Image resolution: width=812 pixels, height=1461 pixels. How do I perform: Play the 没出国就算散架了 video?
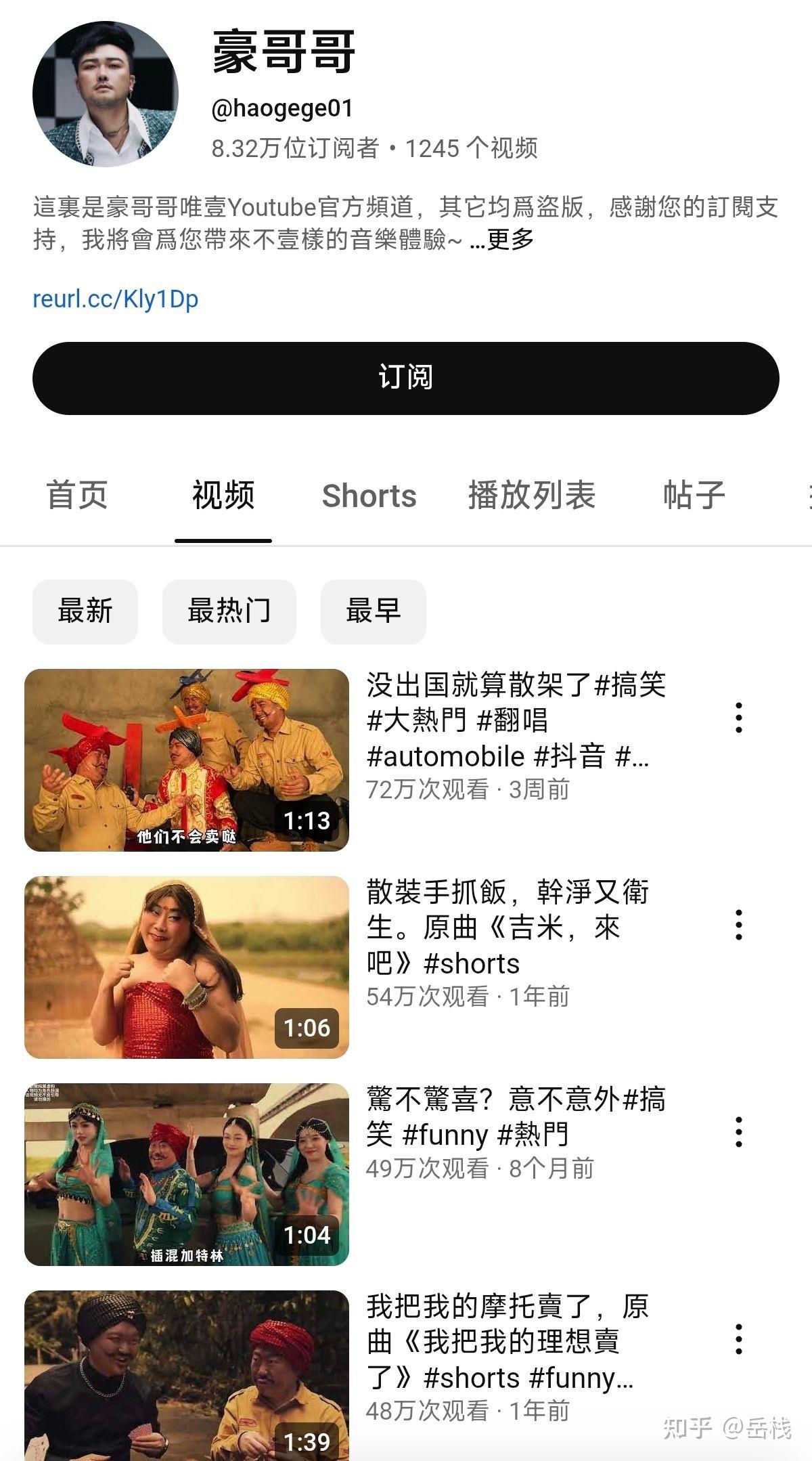click(187, 760)
